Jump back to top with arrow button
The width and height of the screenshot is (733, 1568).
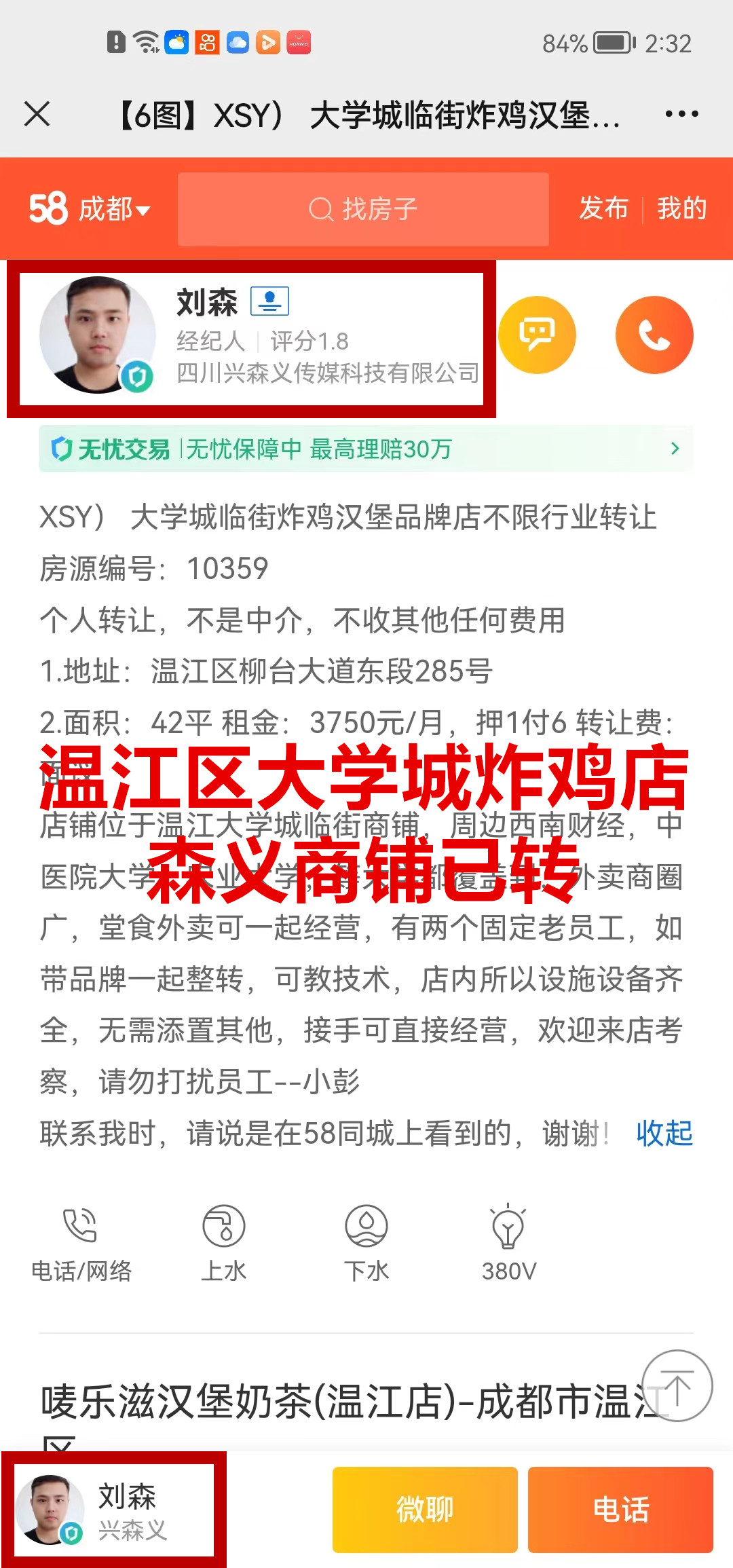click(677, 1385)
